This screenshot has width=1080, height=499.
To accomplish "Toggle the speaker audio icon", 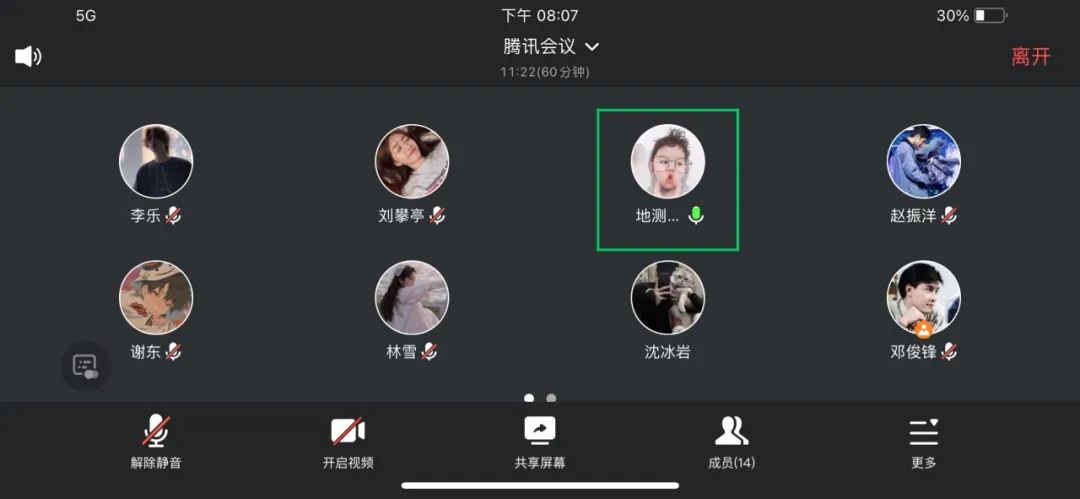I will [x=28, y=57].
